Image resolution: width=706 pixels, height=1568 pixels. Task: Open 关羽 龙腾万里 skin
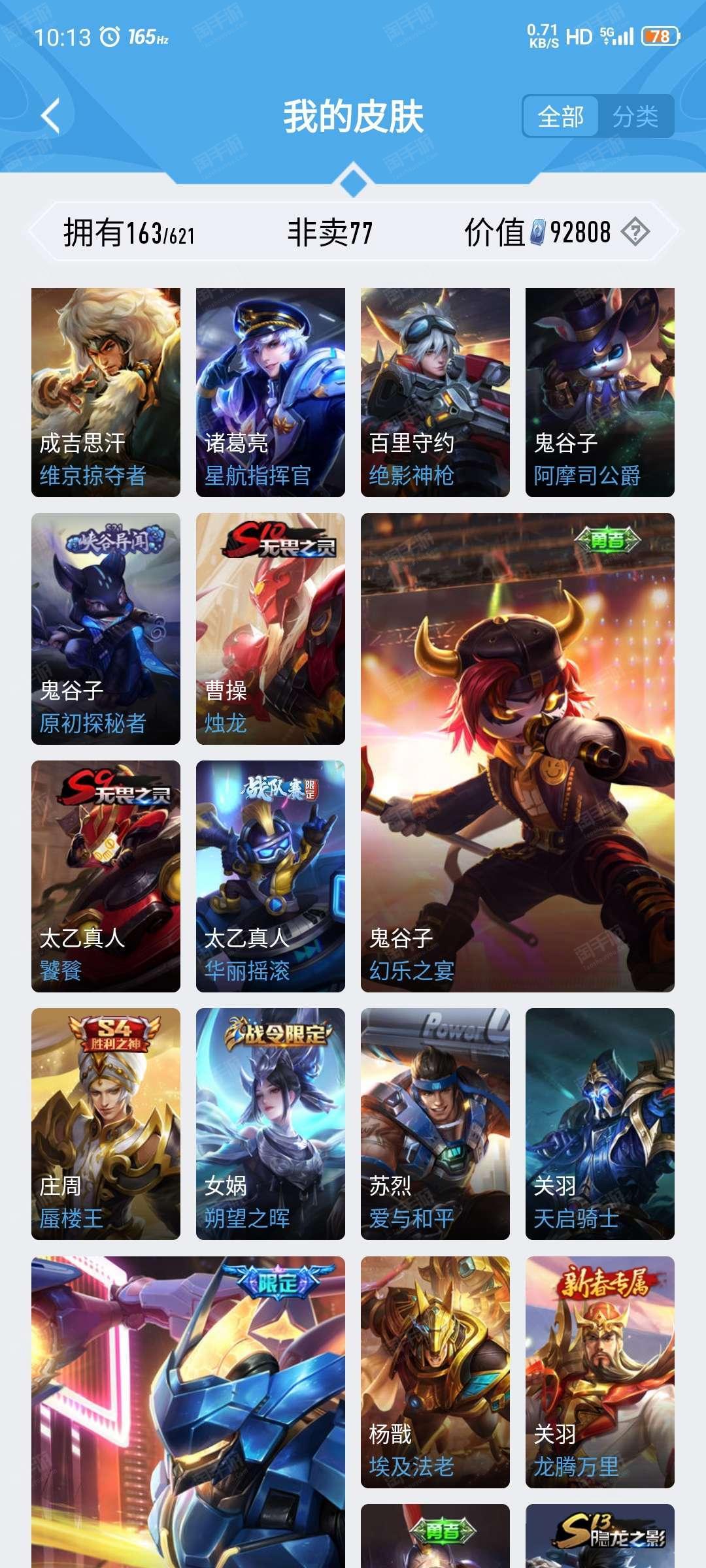click(x=600, y=1372)
